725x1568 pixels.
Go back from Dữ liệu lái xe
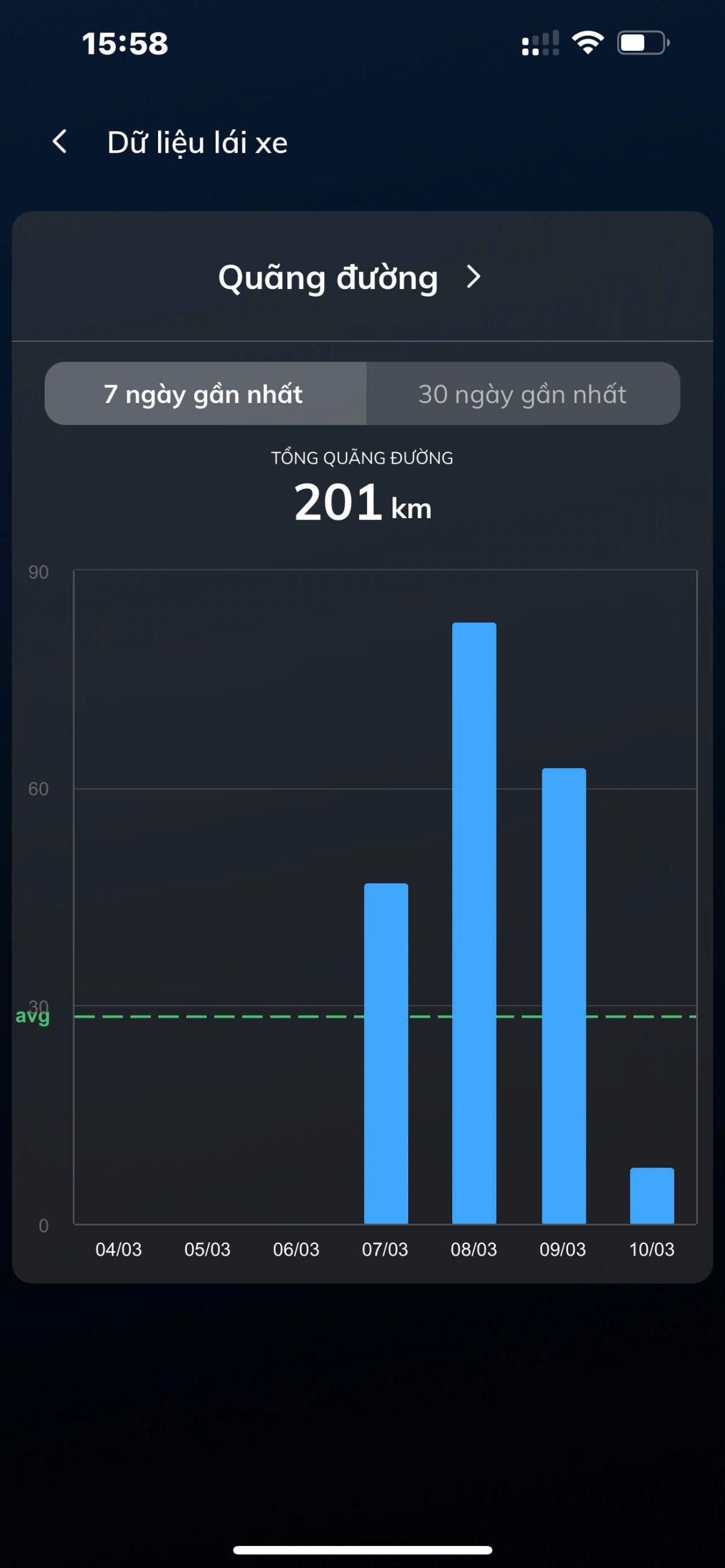point(60,142)
